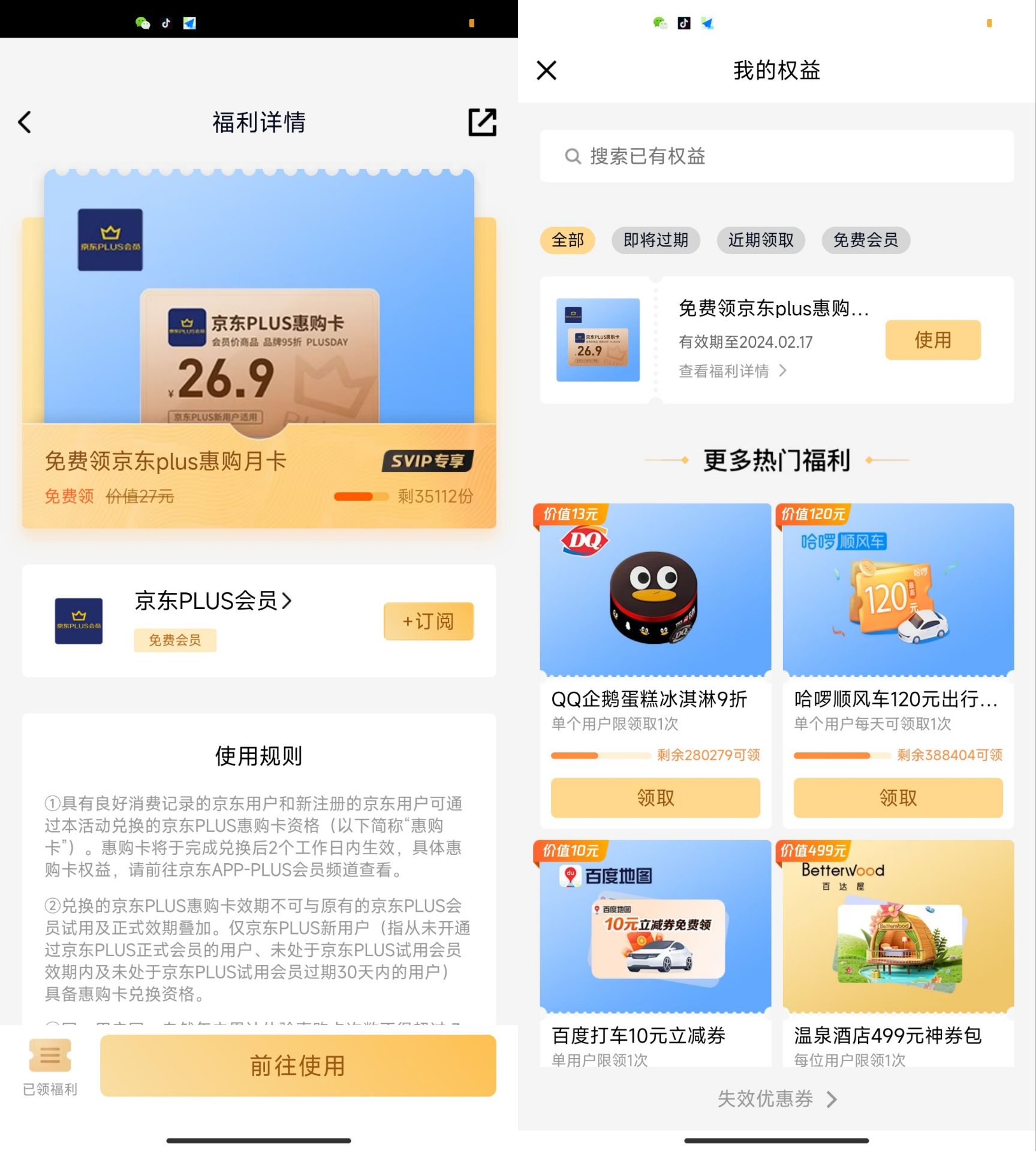Toggle the 近期领取 filter chip
This screenshot has height=1151, width=1036.
(761, 240)
